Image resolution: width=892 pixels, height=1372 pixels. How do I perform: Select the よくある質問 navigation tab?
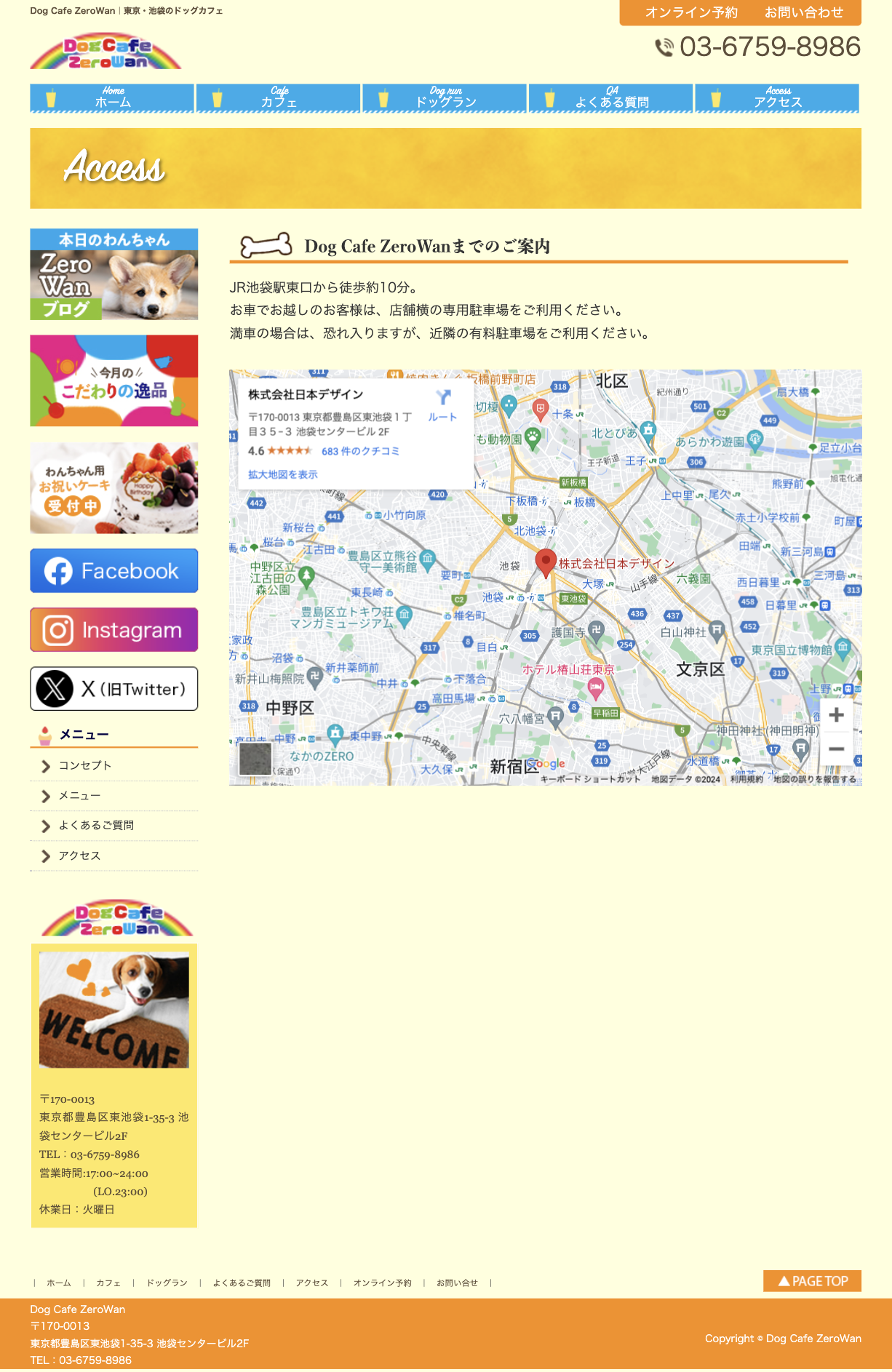tap(611, 98)
